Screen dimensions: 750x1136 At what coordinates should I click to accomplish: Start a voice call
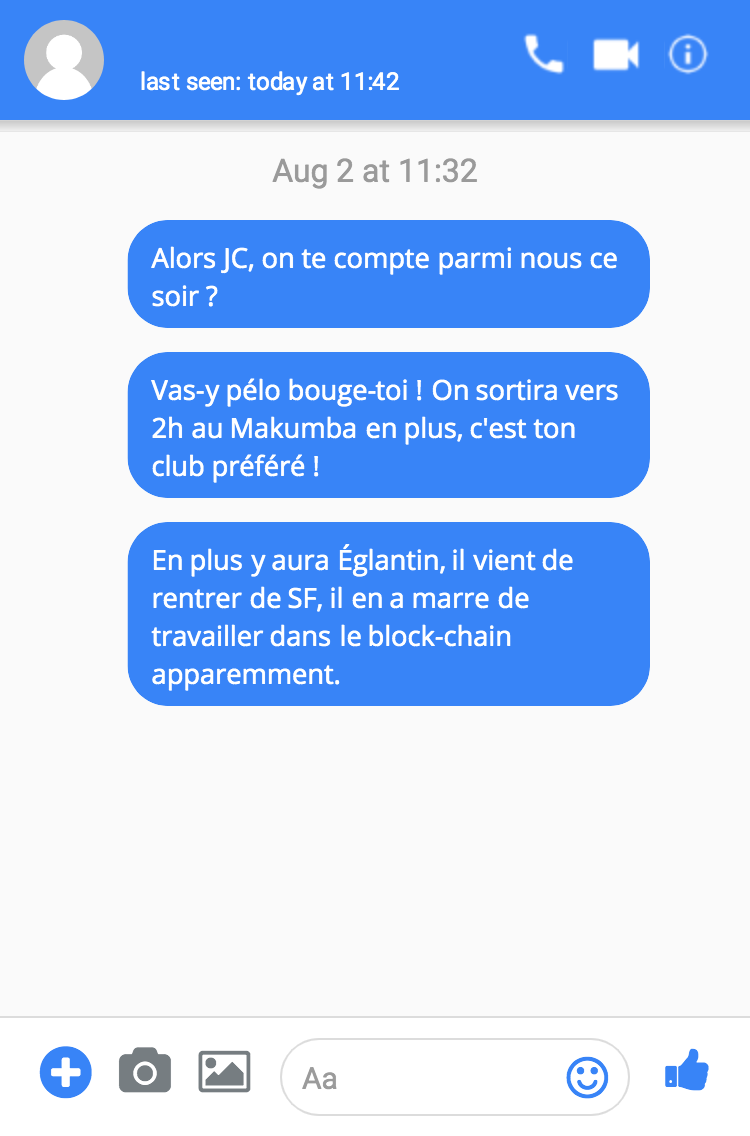543,54
